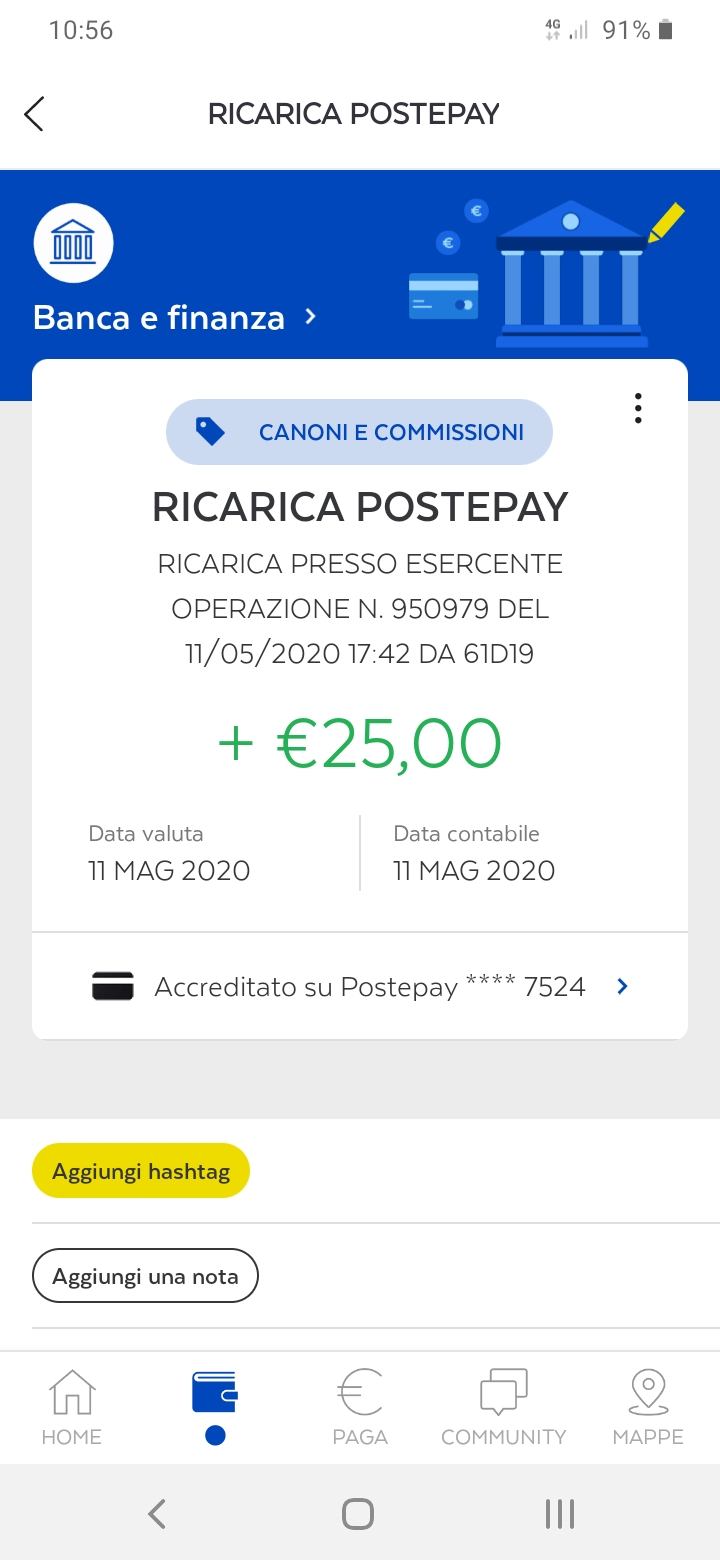
Task: Tap the Canoni e Commissioni category chip
Action: (359, 432)
